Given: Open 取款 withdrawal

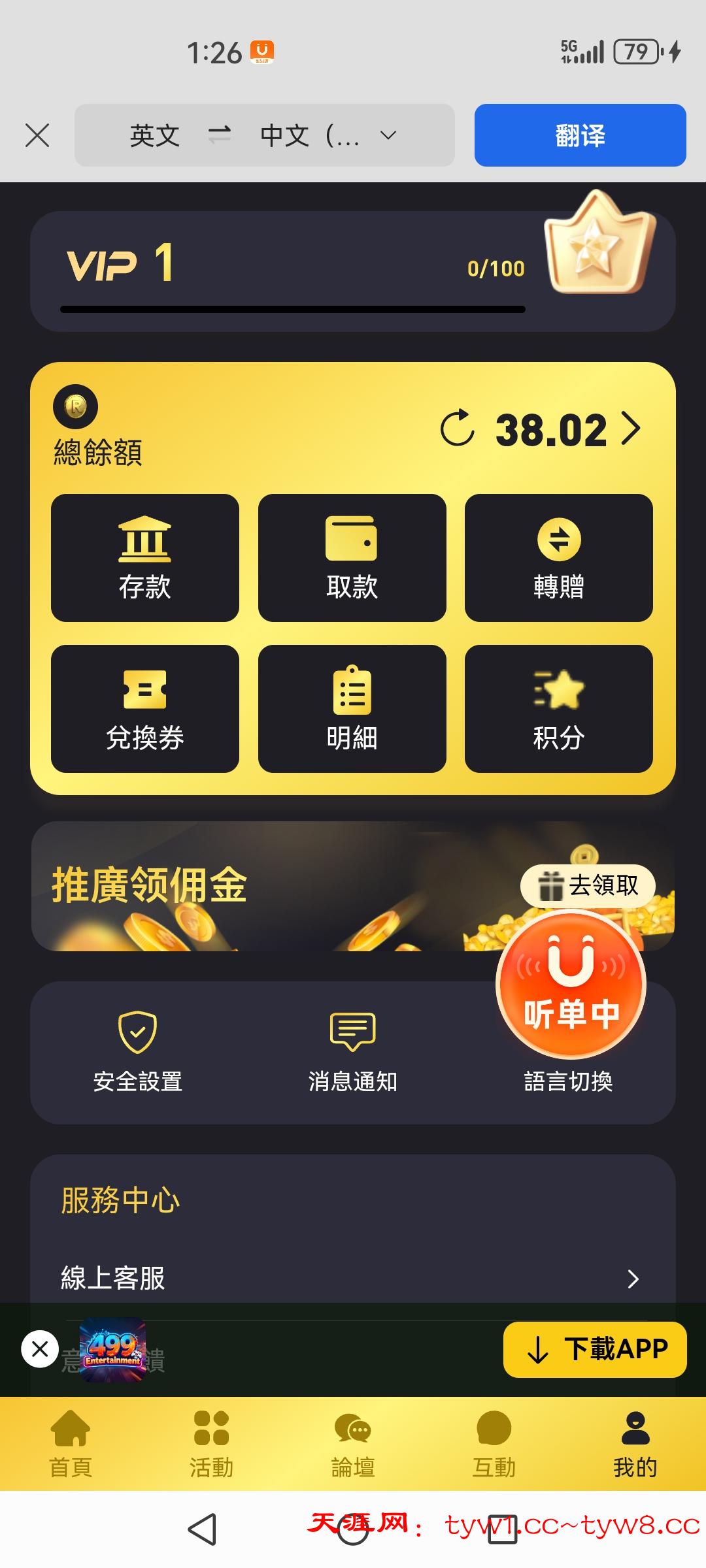Looking at the screenshot, I should (x=352, y=557).
